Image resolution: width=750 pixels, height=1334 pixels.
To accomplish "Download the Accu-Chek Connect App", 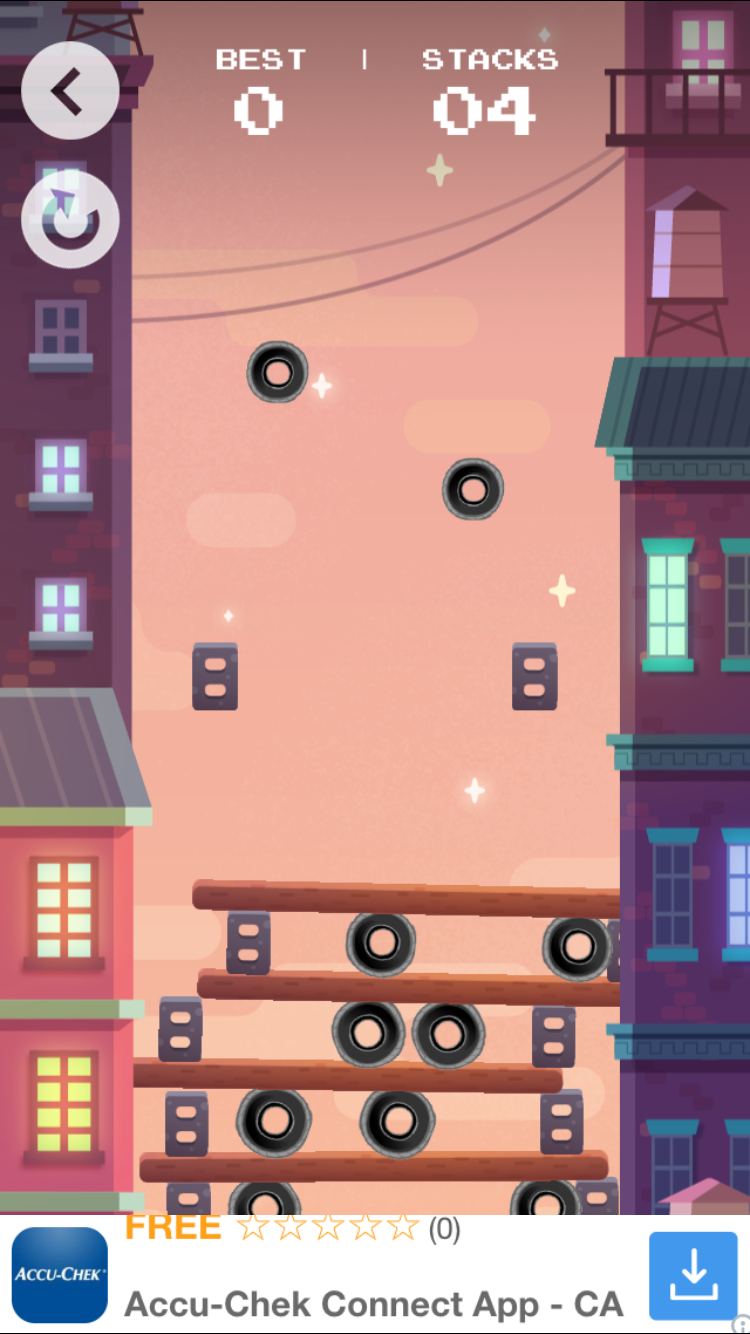I will (x=692, y=1275).
